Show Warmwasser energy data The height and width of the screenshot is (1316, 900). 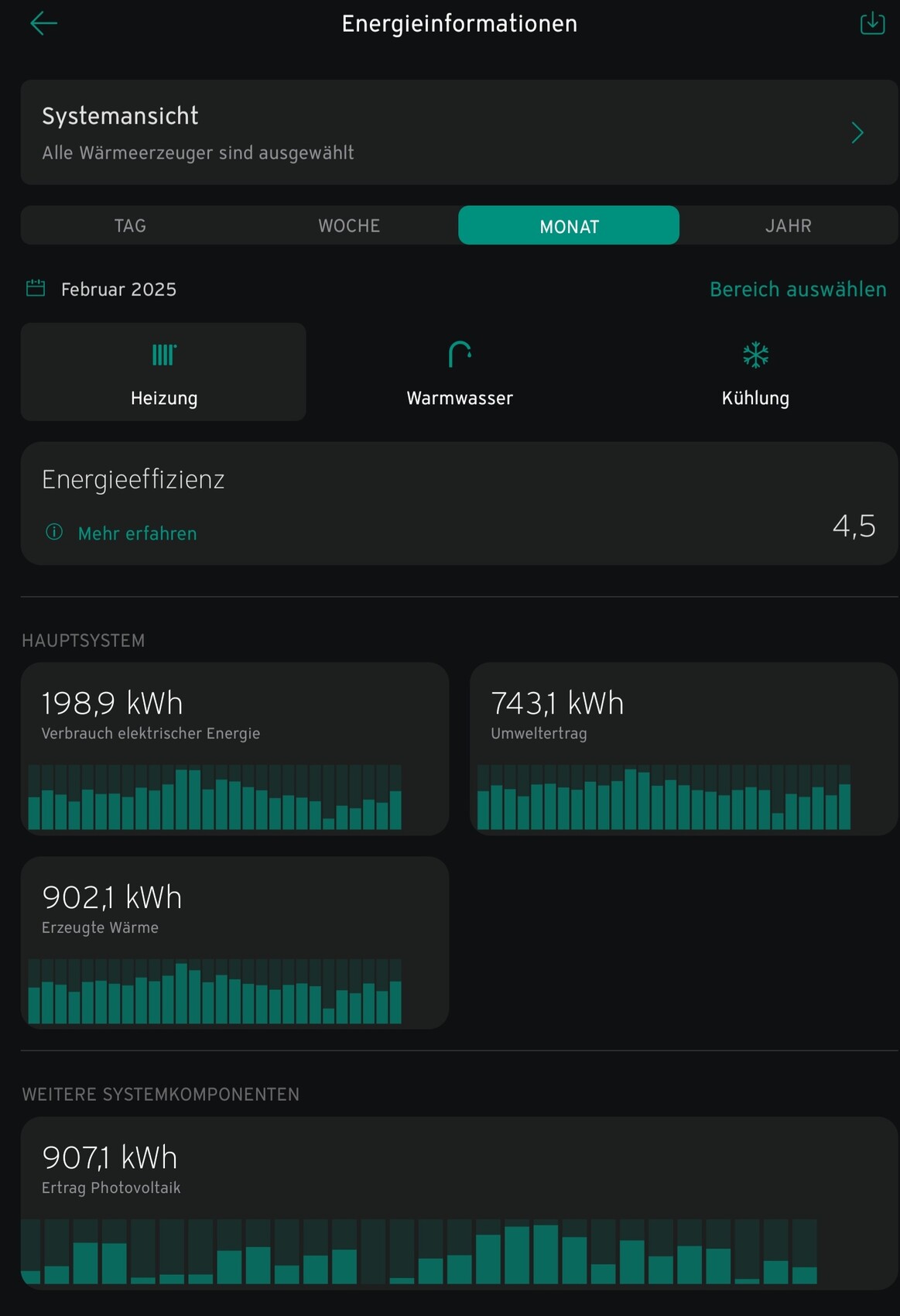point(460,372)
